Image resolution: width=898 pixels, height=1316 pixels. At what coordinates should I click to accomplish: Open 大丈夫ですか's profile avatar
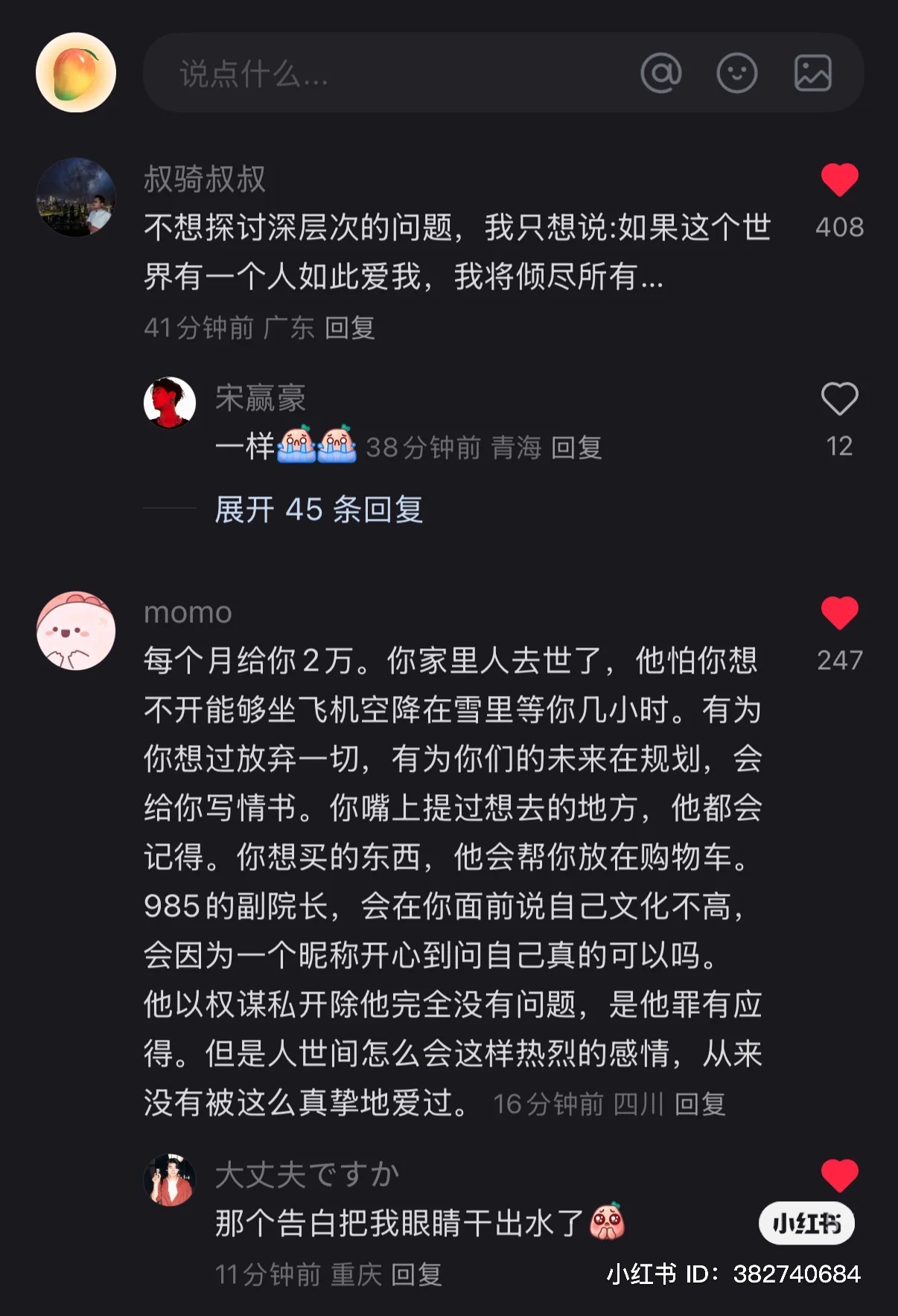(170, 1180)
